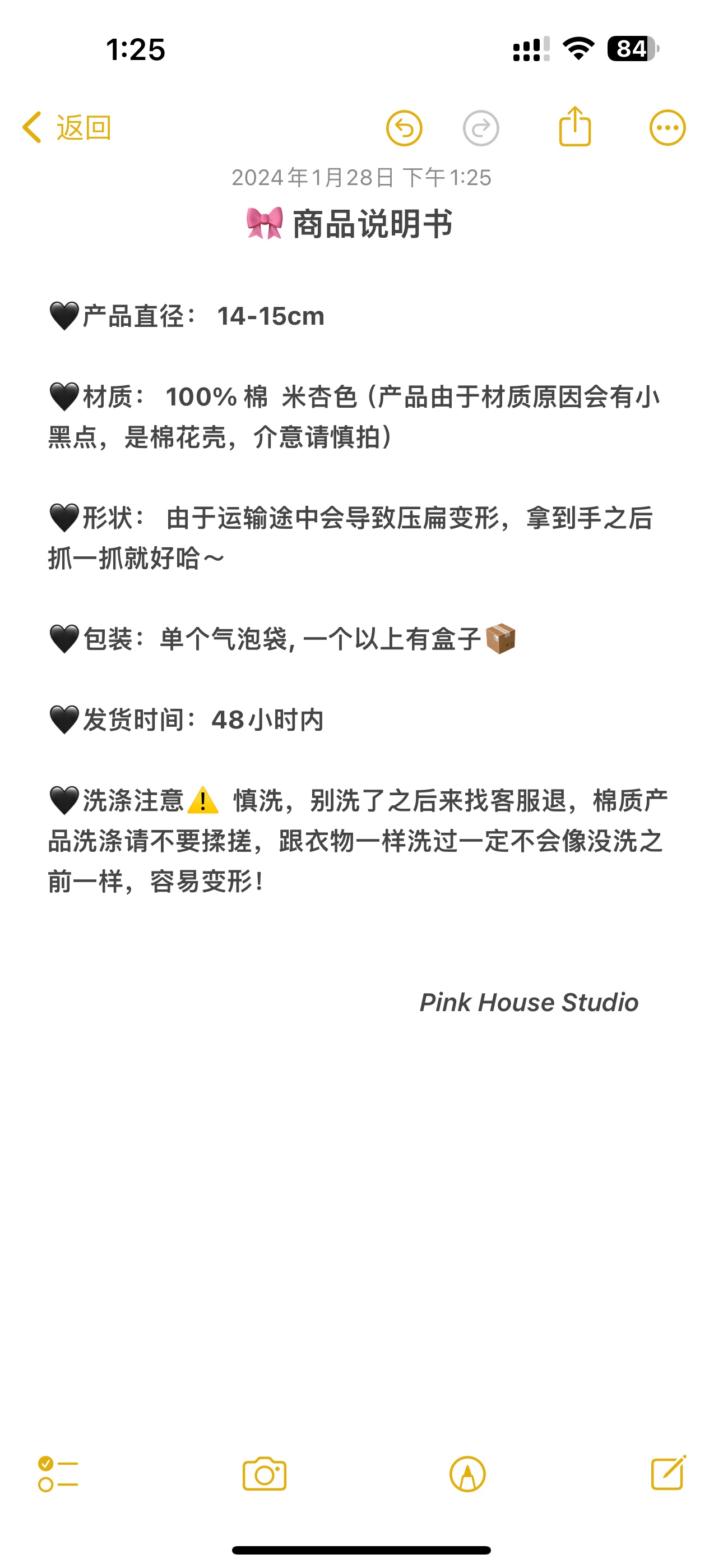The height and width of the screenshot is (1568, 723).
Task: Open the more options ellipsis menu
Action: (x=668, y=128)
